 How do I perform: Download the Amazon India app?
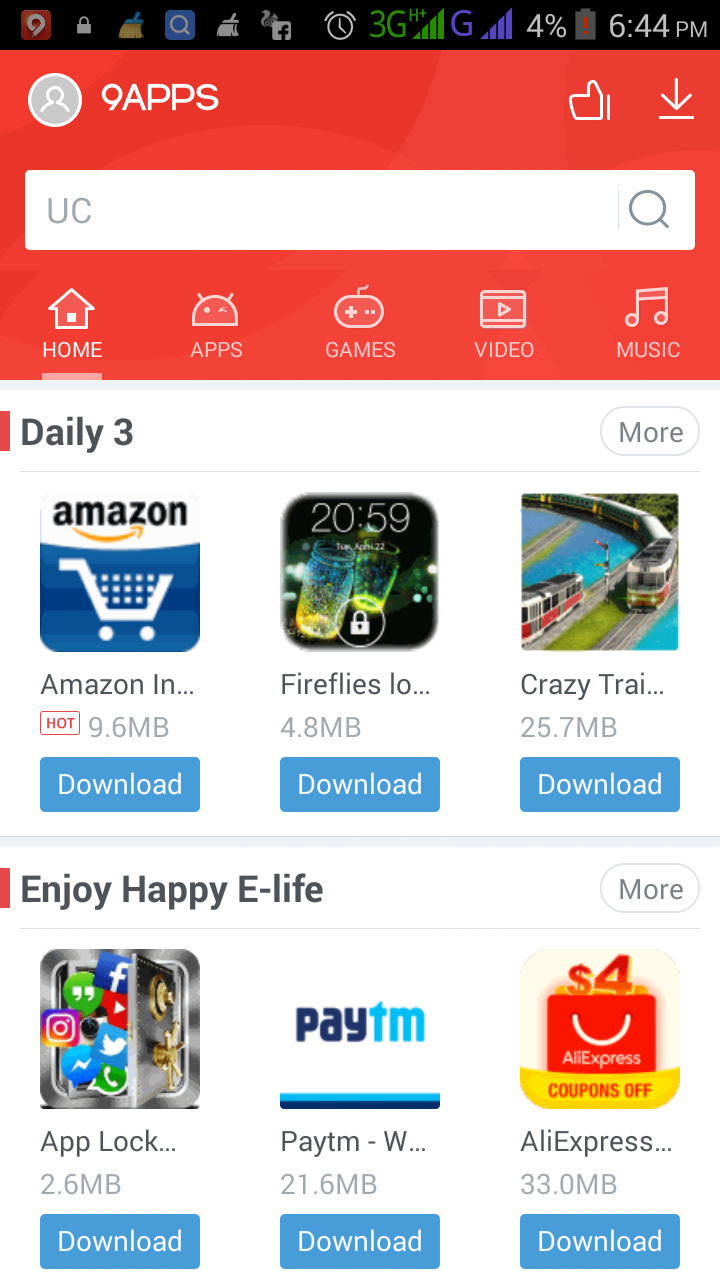(120, 784)
